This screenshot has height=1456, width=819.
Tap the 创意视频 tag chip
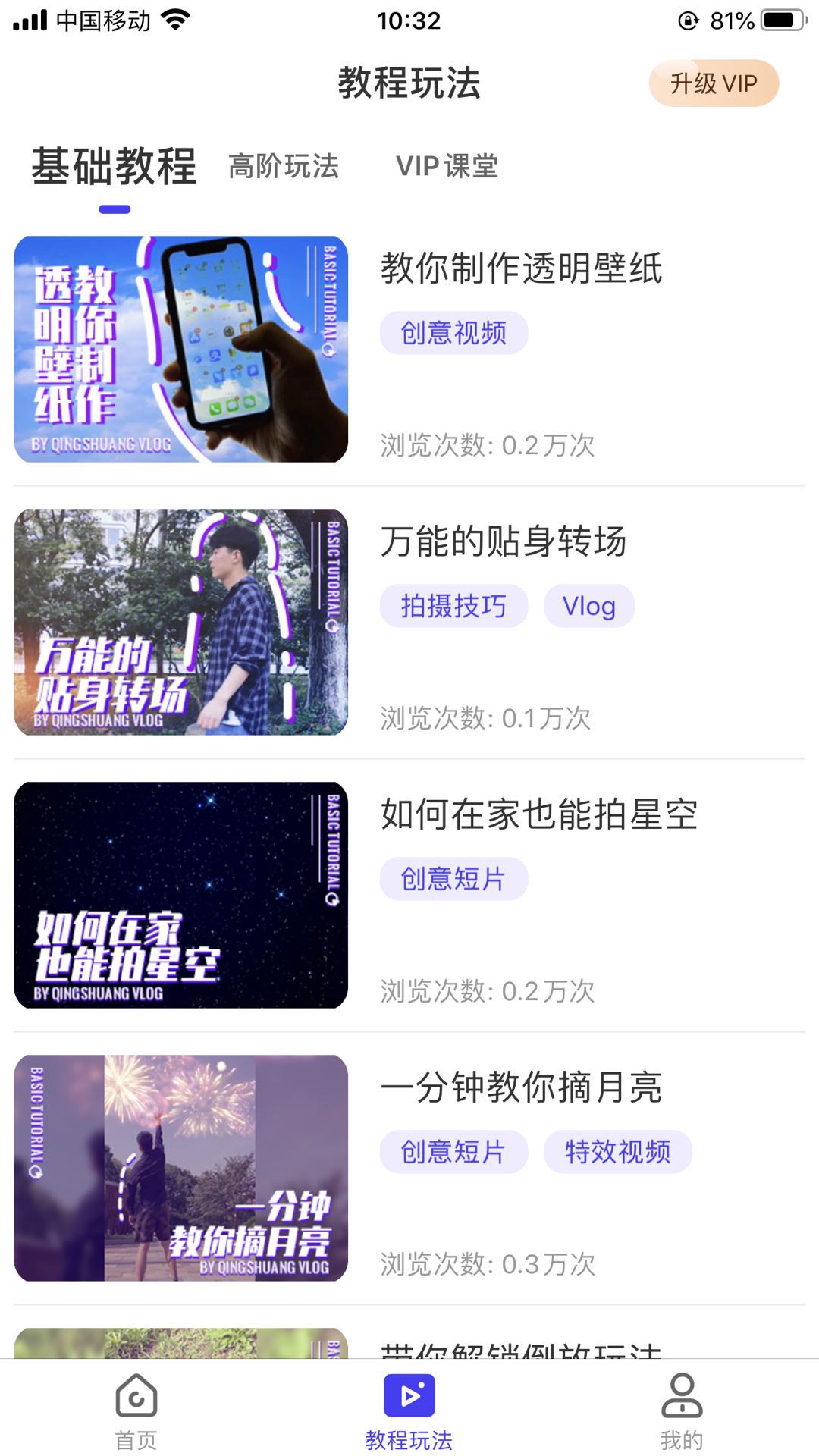point(453,333)
